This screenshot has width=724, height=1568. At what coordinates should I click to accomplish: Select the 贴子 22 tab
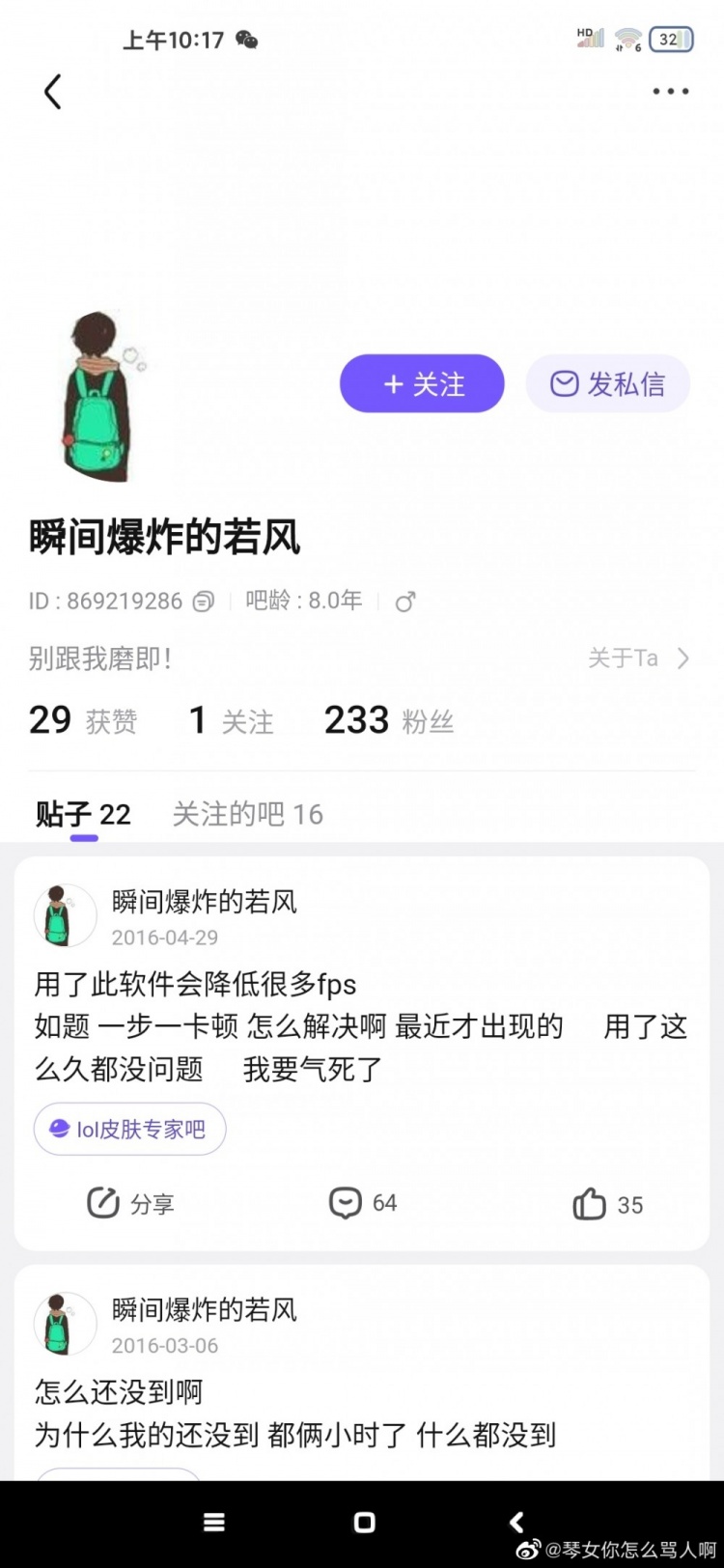(x=82, y=814)
